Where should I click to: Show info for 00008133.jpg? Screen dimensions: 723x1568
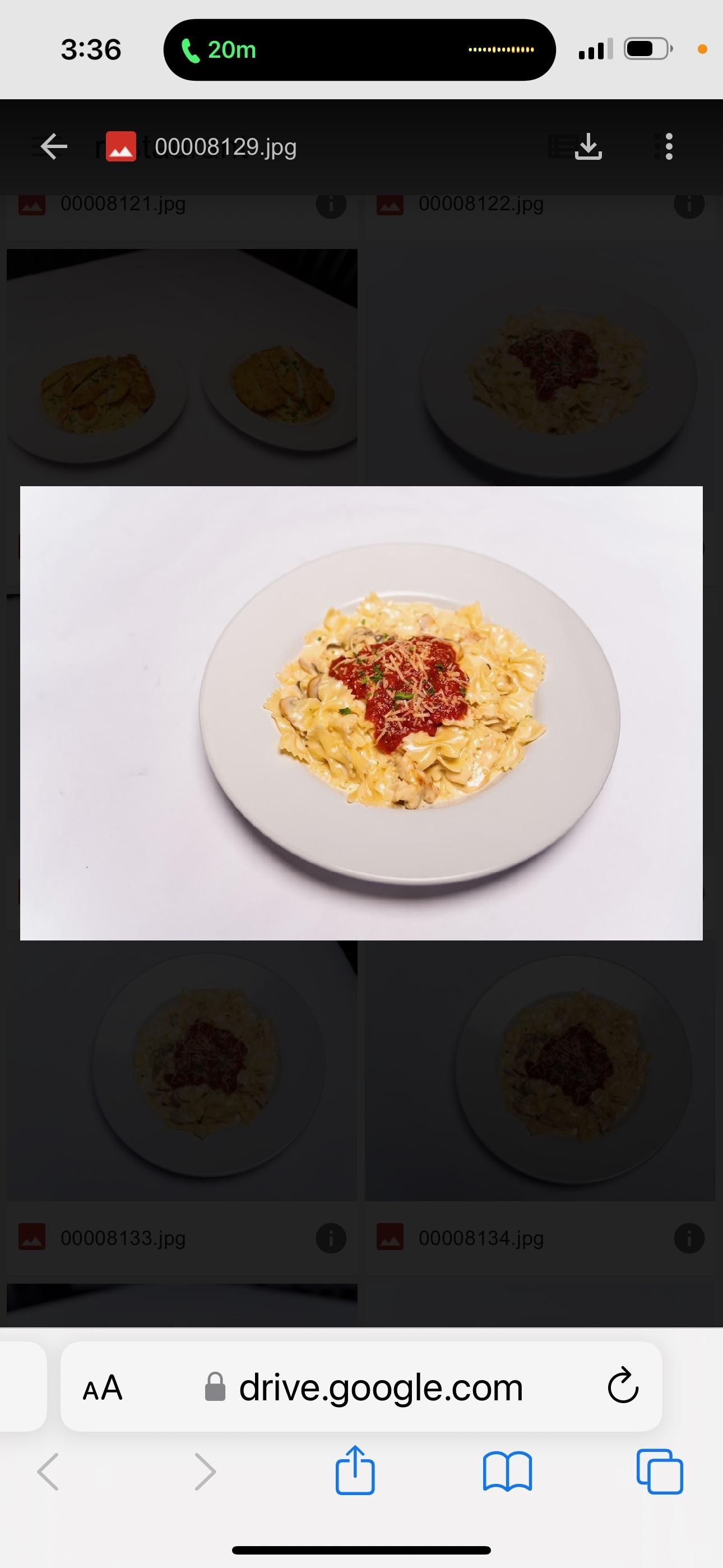tap(332, 1238)
